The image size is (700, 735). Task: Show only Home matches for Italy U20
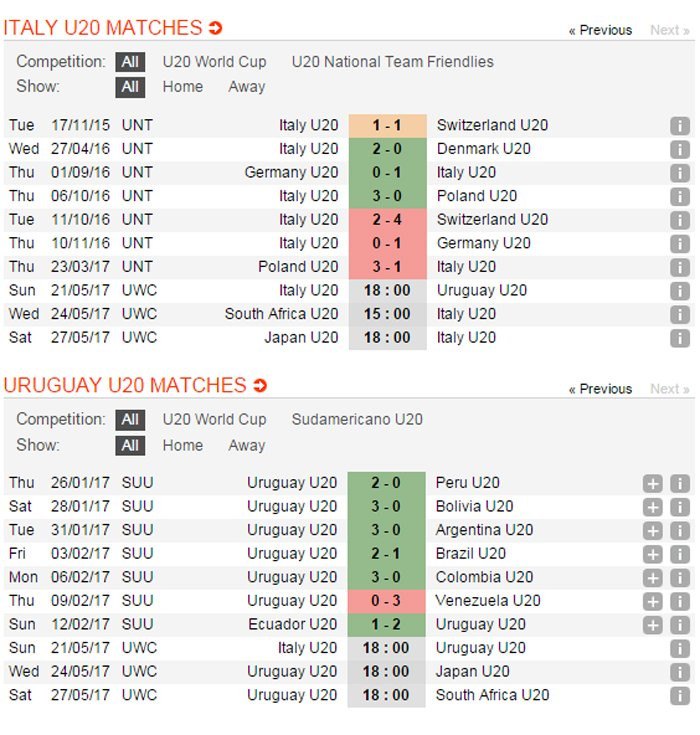coord(182,87)
